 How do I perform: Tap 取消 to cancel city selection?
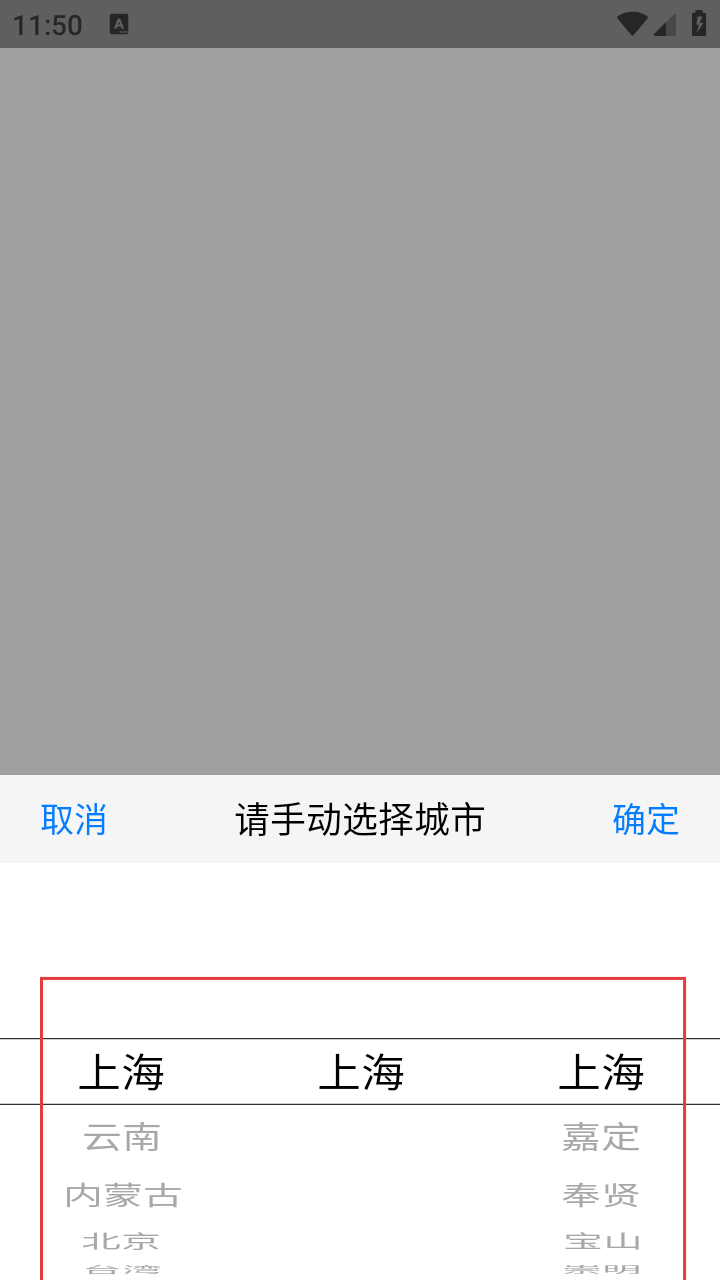pos(73,819)
